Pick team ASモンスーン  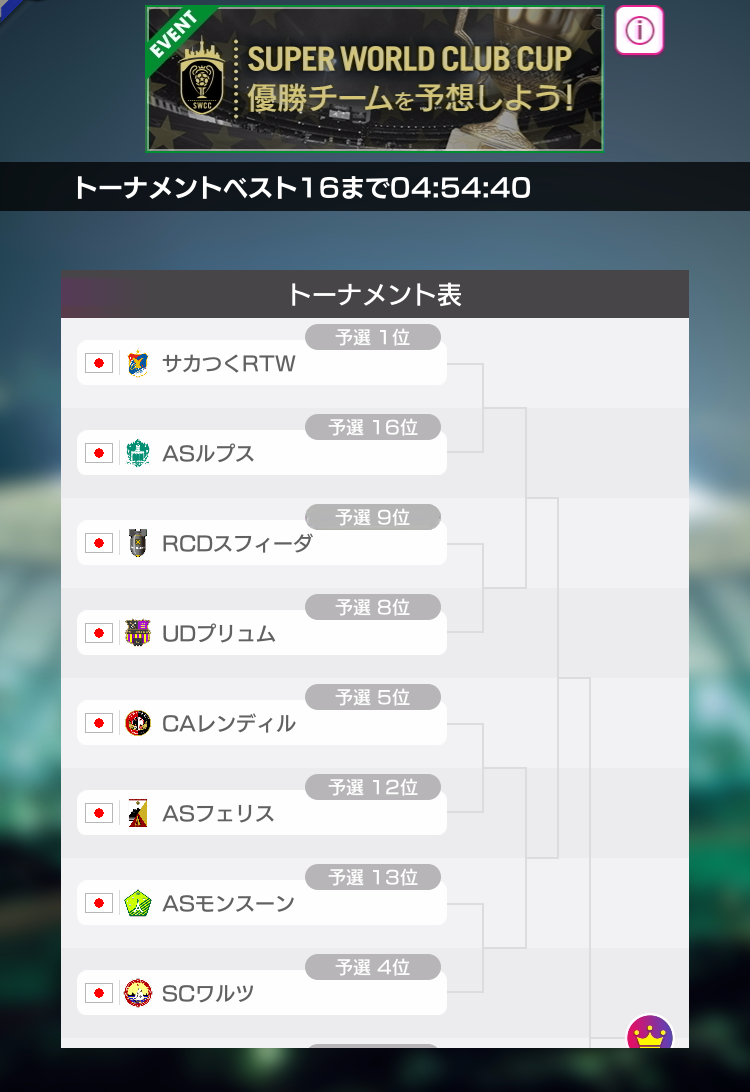click(x=261, y=903)
